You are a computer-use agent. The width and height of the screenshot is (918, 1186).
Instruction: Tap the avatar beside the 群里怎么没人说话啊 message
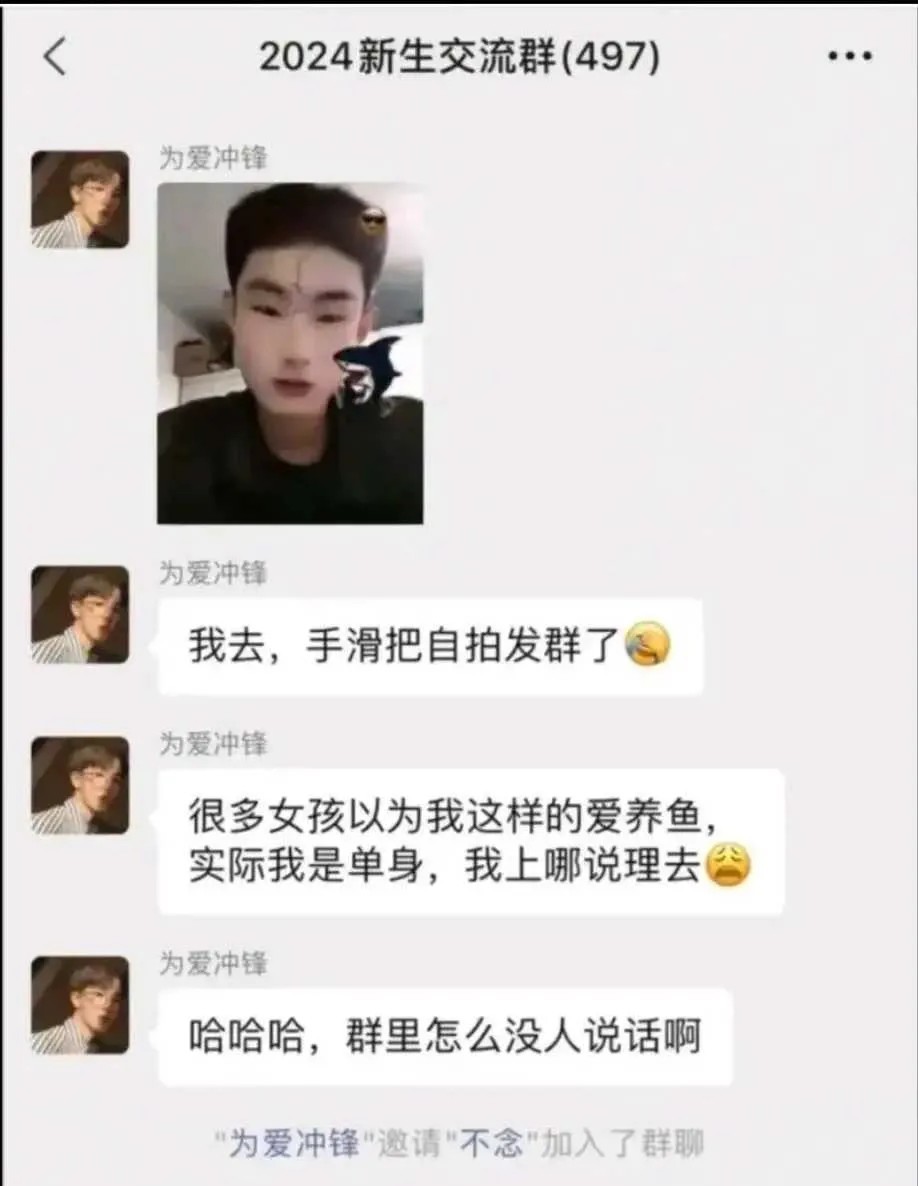tap(80, 1004)
